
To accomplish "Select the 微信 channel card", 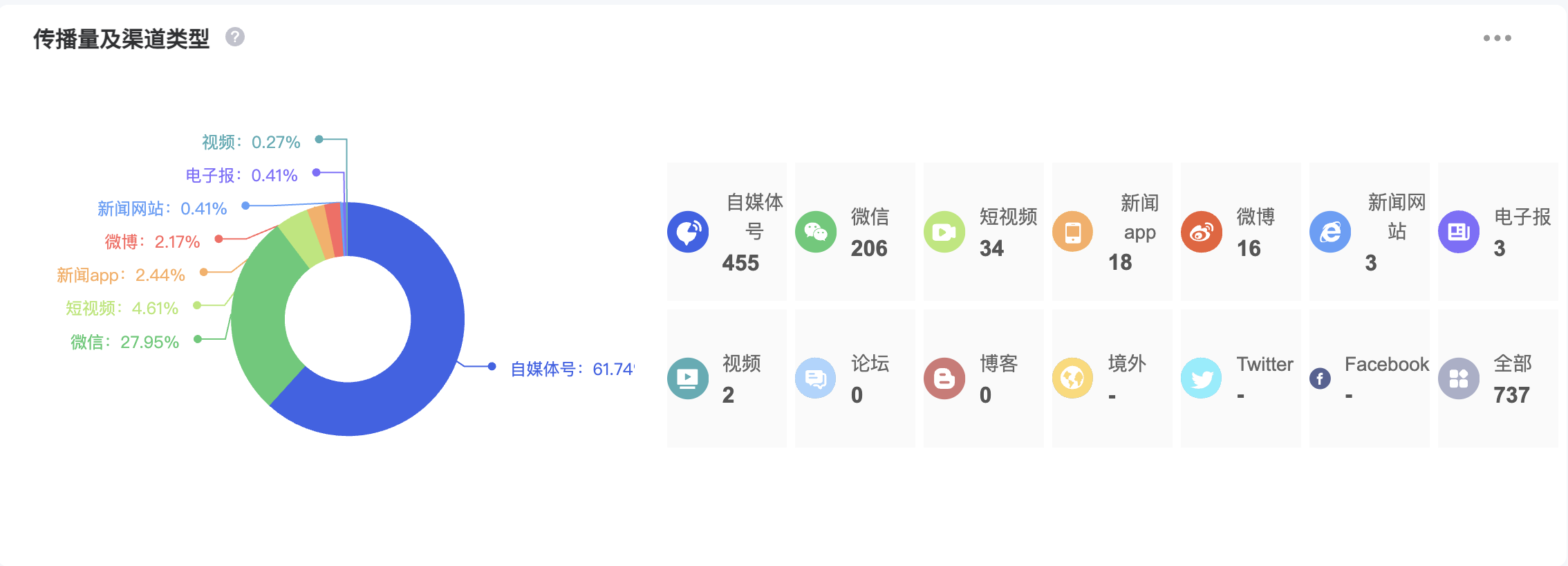I will pos(855,232).
